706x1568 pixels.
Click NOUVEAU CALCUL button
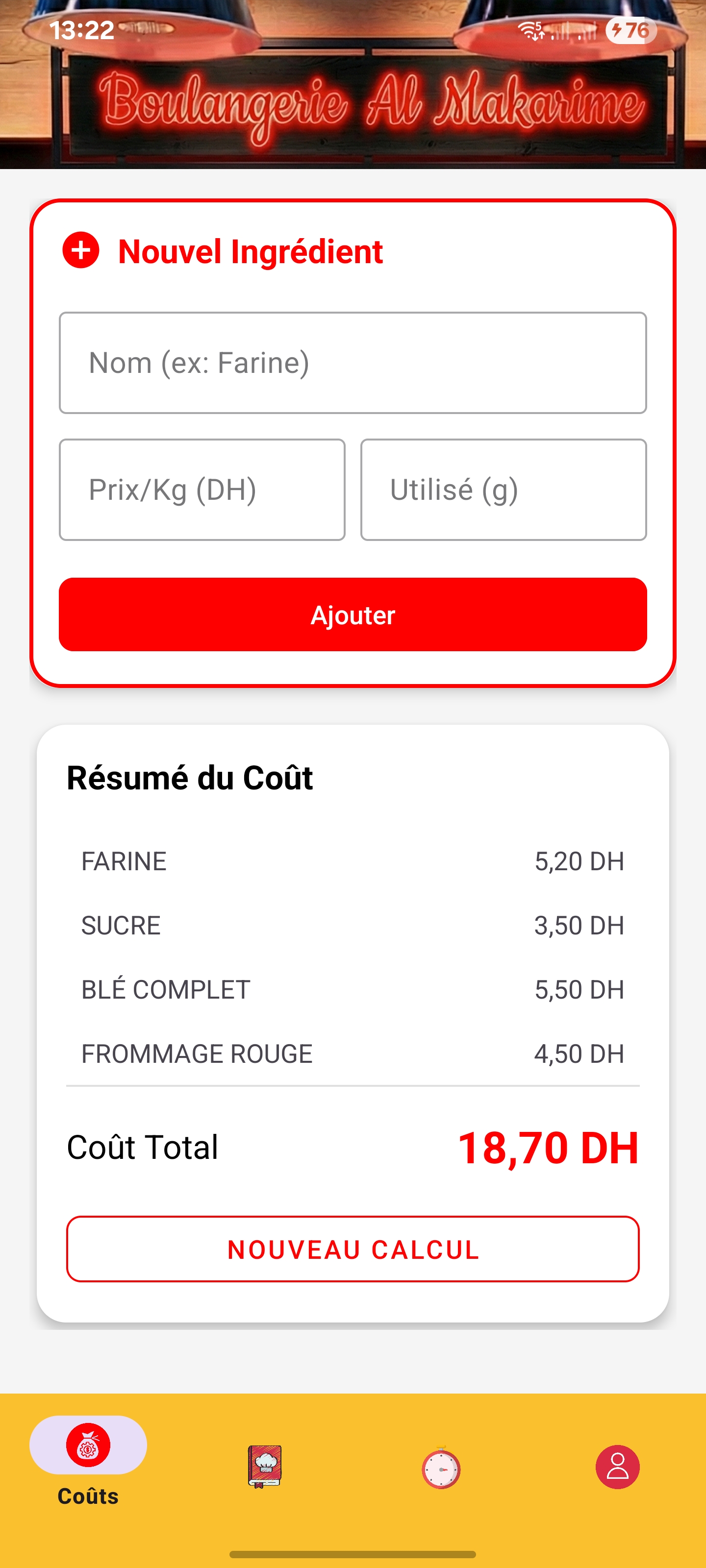click(353, 1250)
